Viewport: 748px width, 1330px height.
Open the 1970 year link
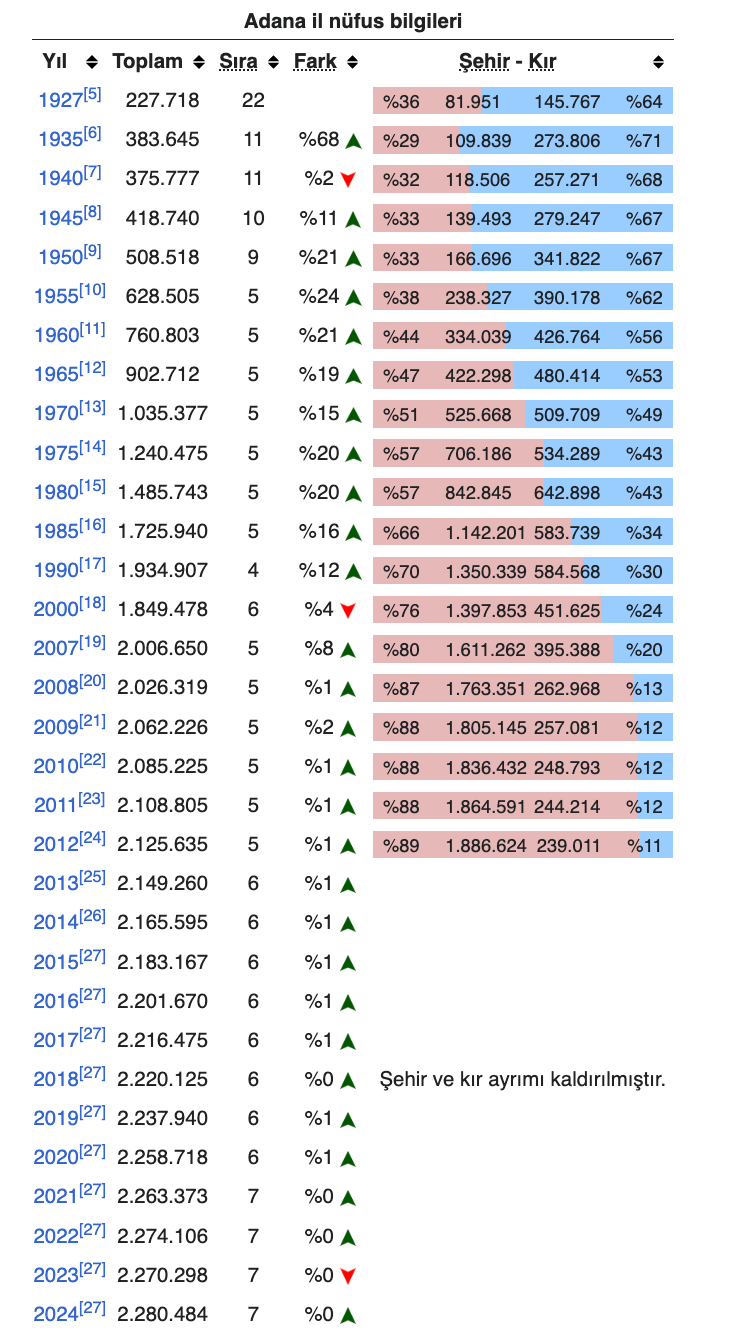click(x=56, y=413)
